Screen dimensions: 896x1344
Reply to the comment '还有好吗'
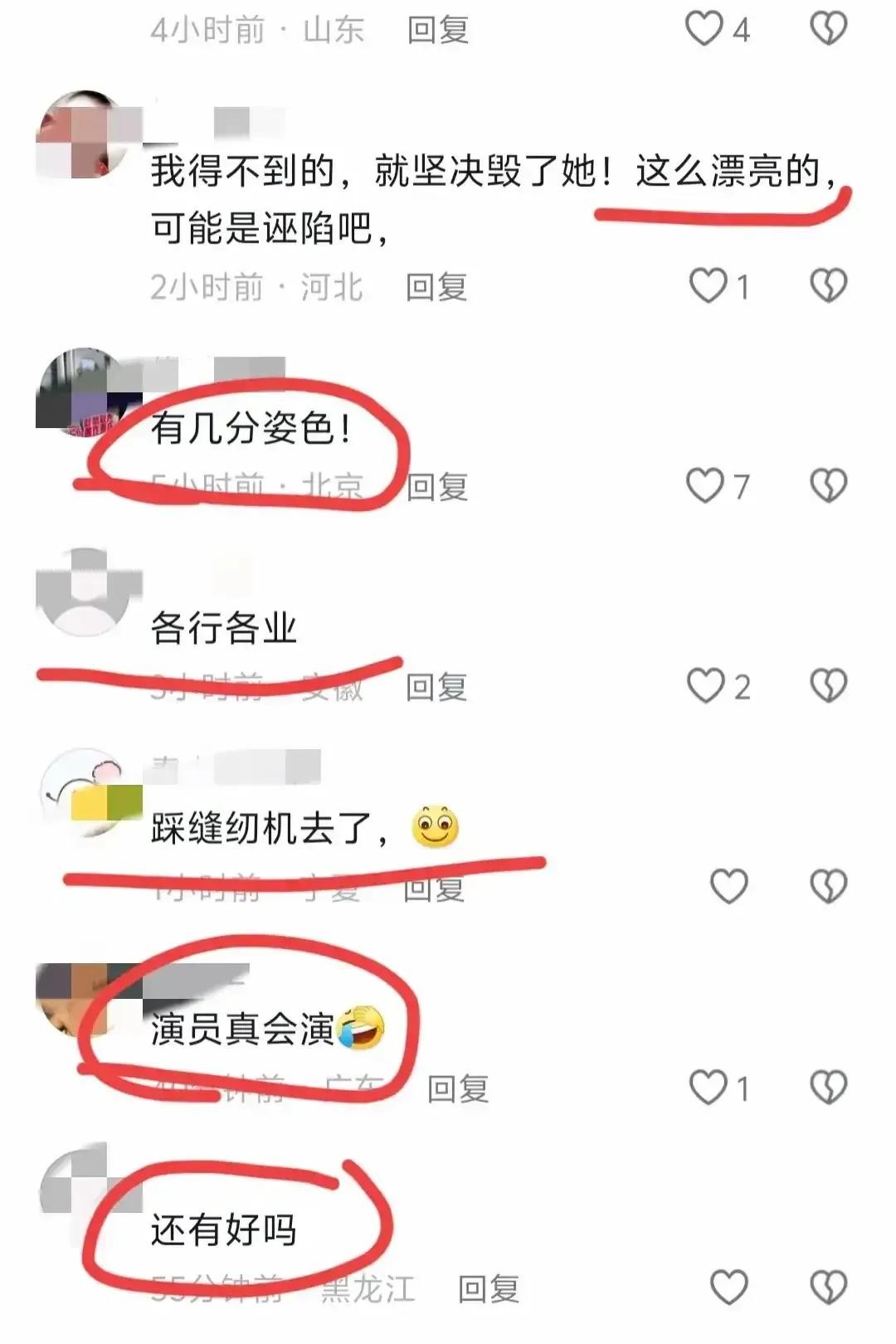coord(489,1289)
